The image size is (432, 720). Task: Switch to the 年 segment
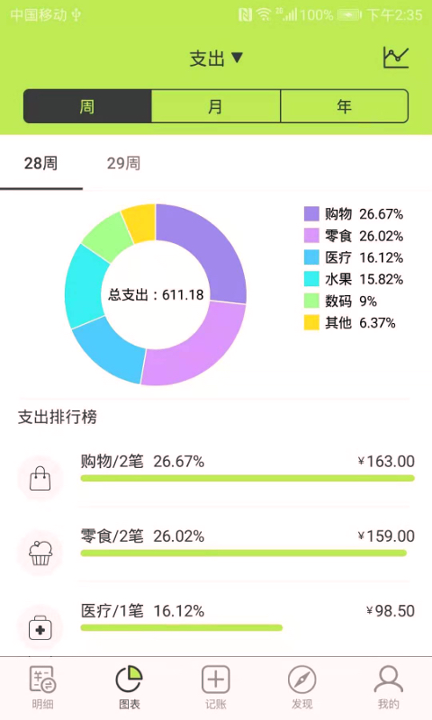coord(344,106)
